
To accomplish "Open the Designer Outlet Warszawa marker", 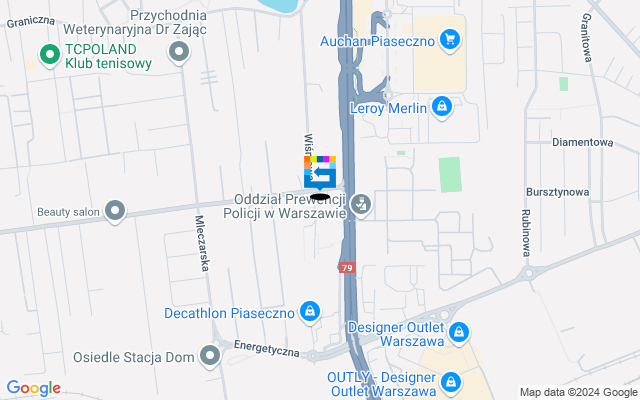I will (458, 332).
